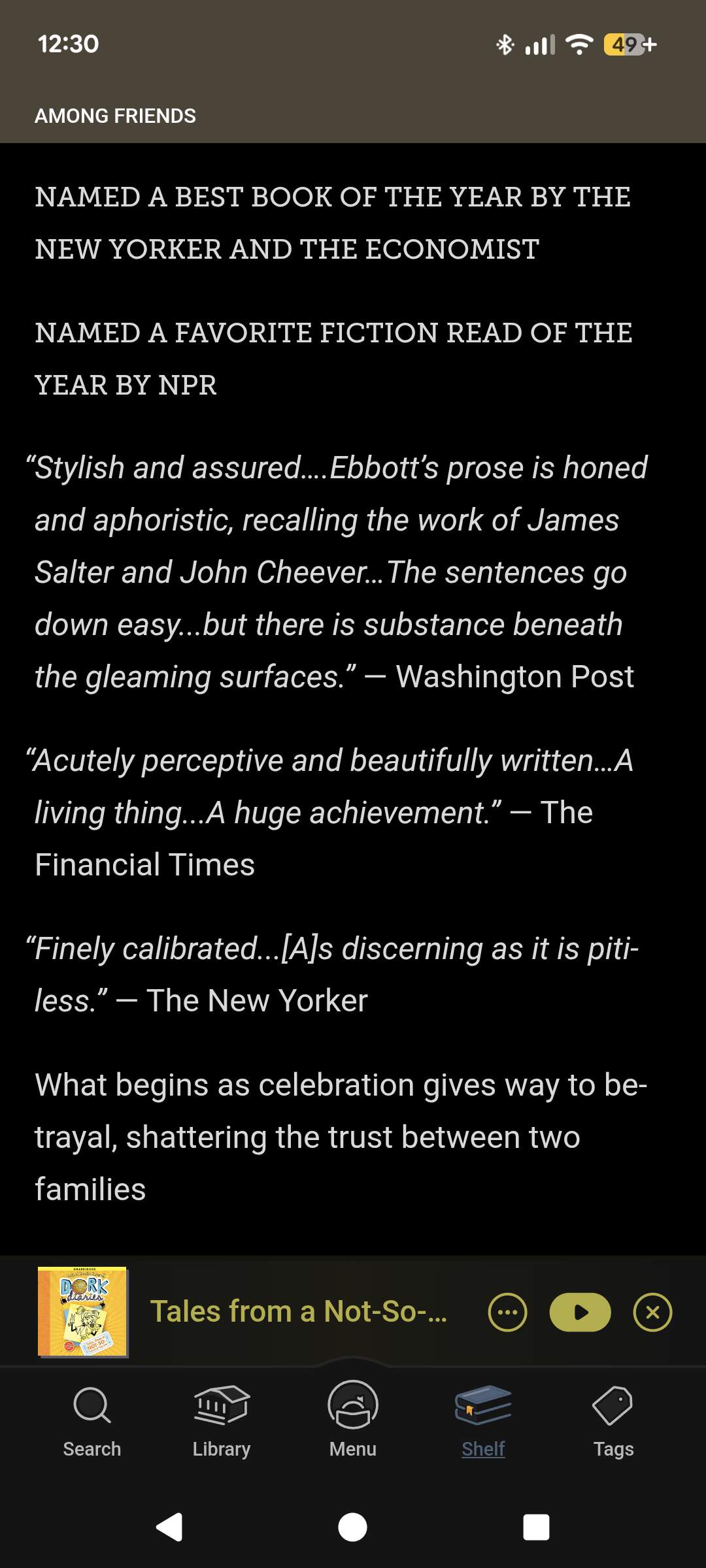This screenshot has width=706, height=1568.
Task: Open the mini player's more options button
Action: (507, 1312)
